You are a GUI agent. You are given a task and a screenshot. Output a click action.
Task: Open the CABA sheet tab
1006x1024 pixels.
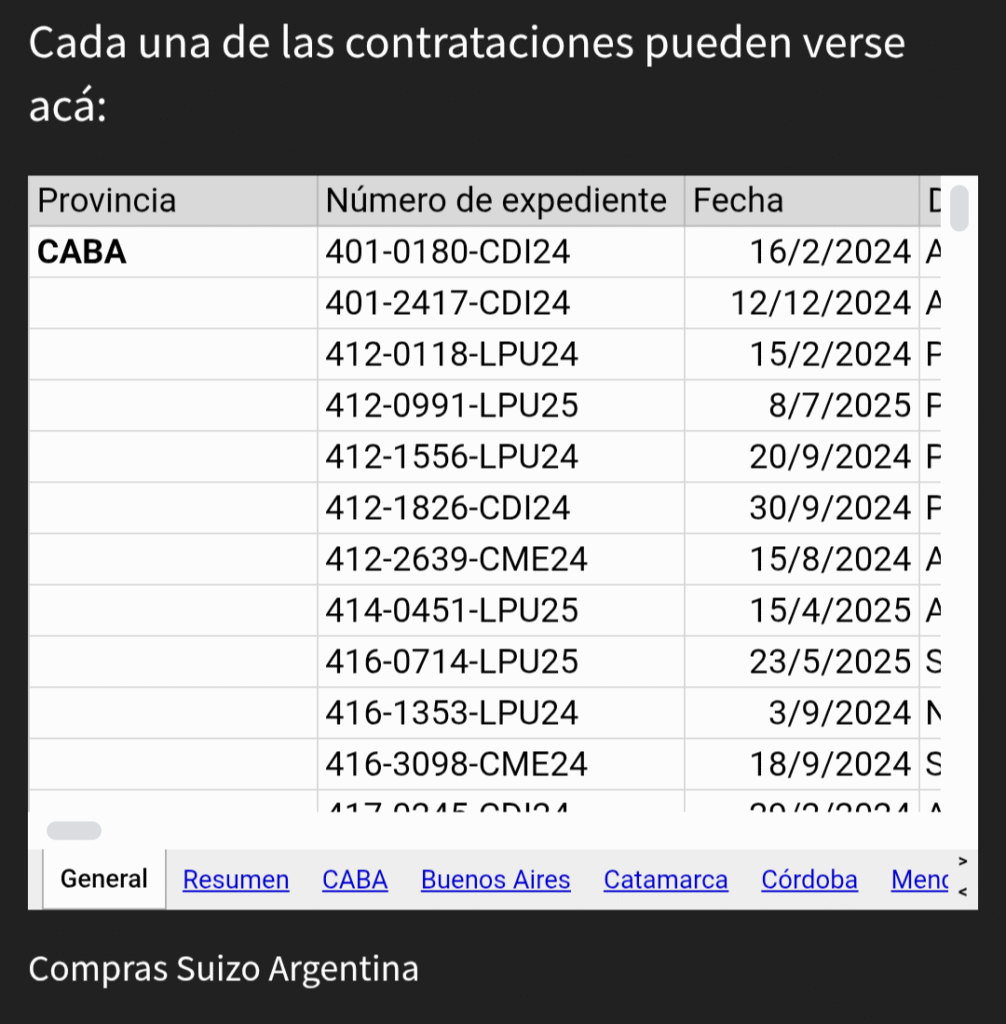pyautogui.click(x=354, y=880)
